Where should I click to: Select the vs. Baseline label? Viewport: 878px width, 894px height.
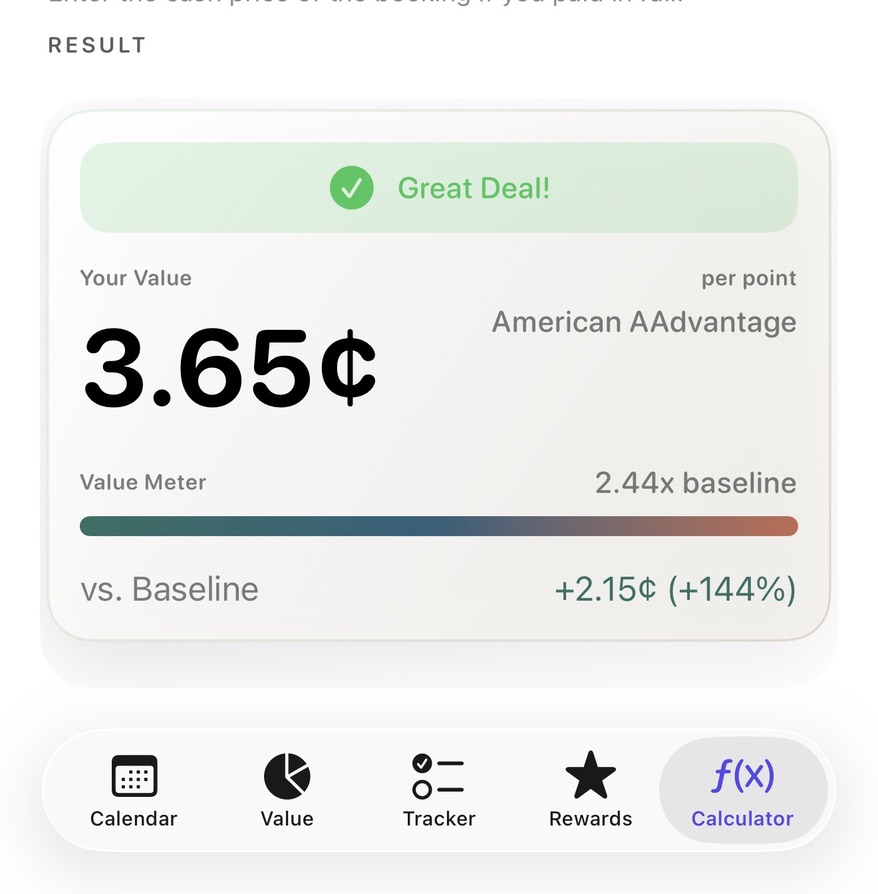[170, 589]
